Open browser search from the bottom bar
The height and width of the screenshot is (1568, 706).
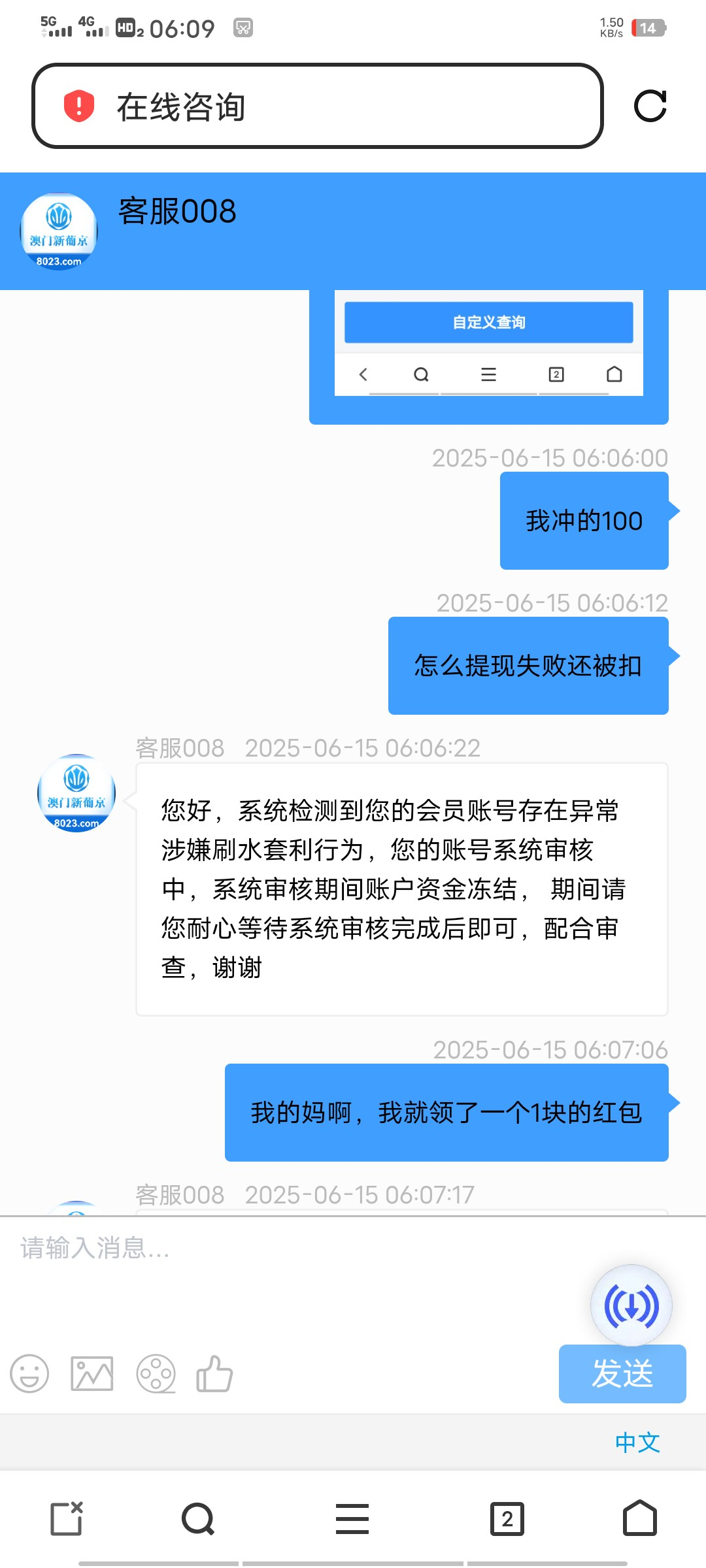(x=197, y=1518)
